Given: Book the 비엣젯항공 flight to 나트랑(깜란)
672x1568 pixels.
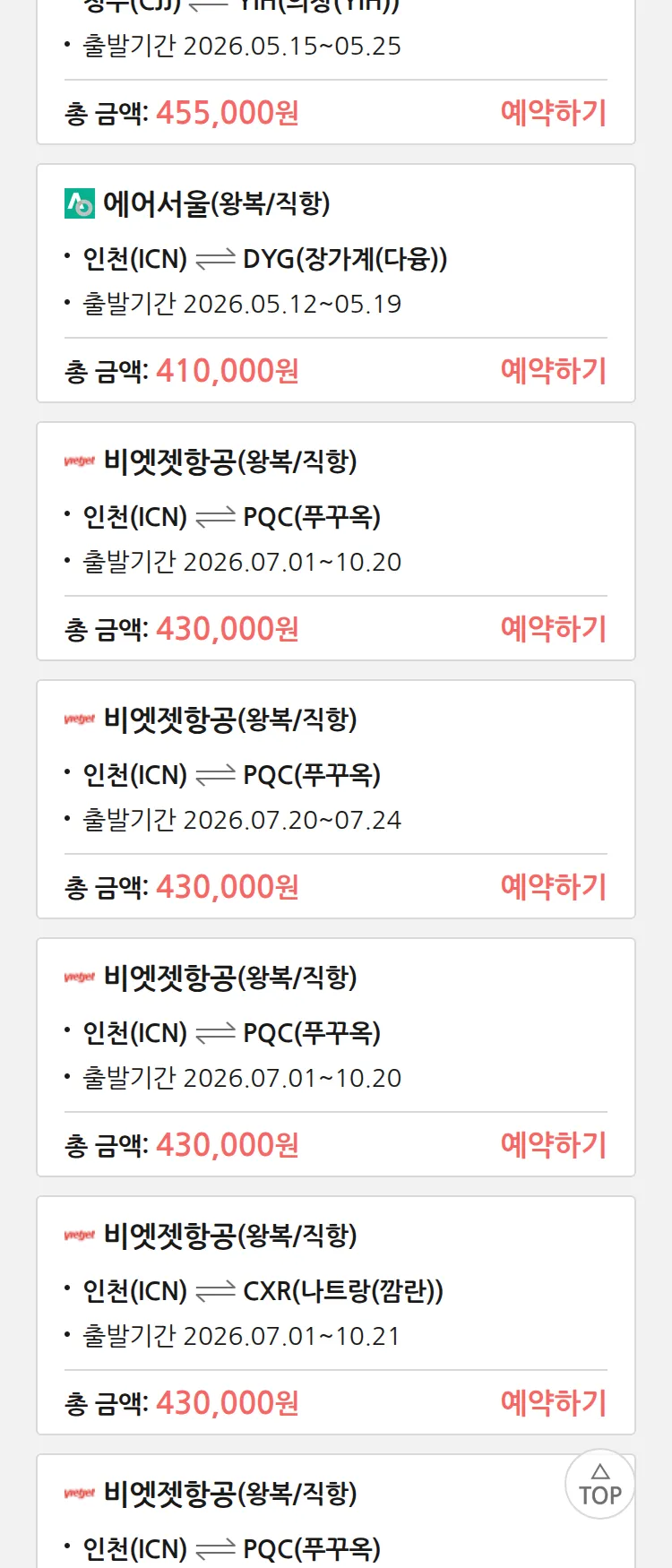Looking at the screenshot, I should pyautogui.click(x=553, y=1403).
